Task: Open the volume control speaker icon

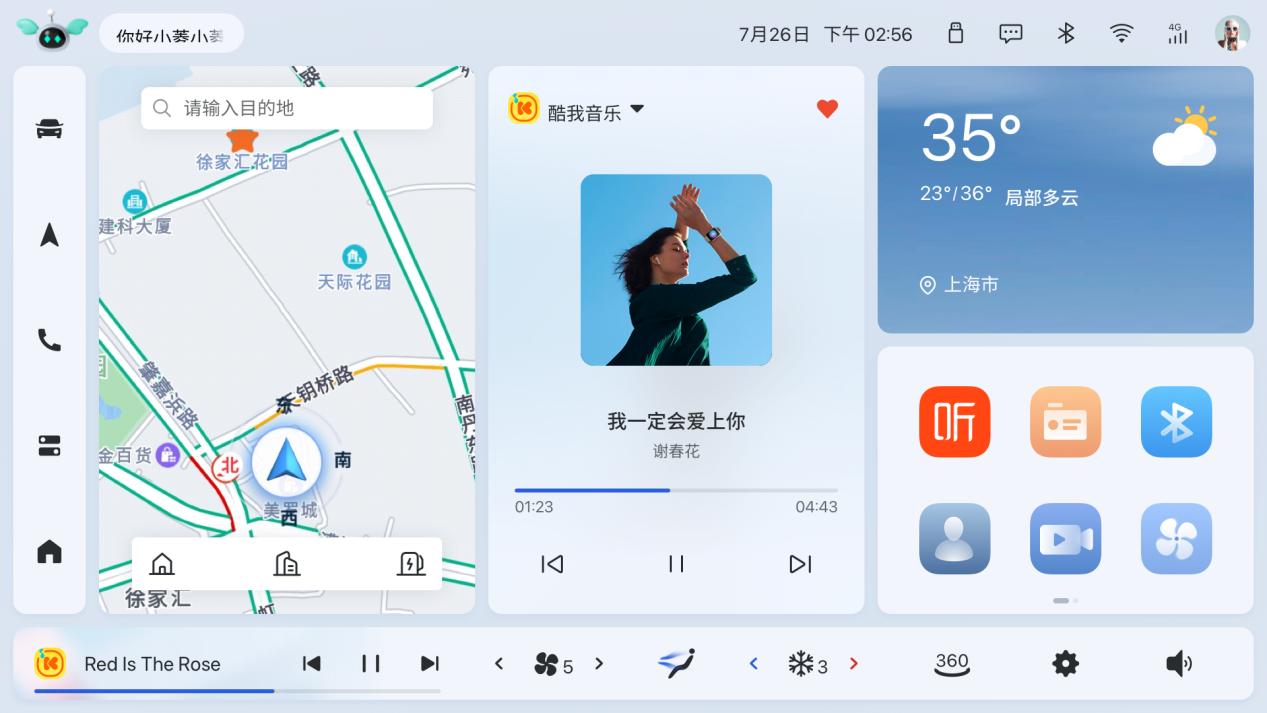Action: [1179, 664]
